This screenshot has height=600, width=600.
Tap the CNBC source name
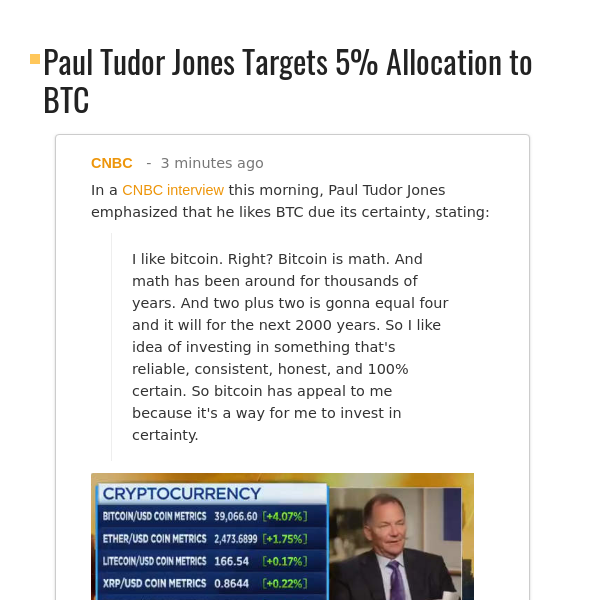tap(112, 163)
